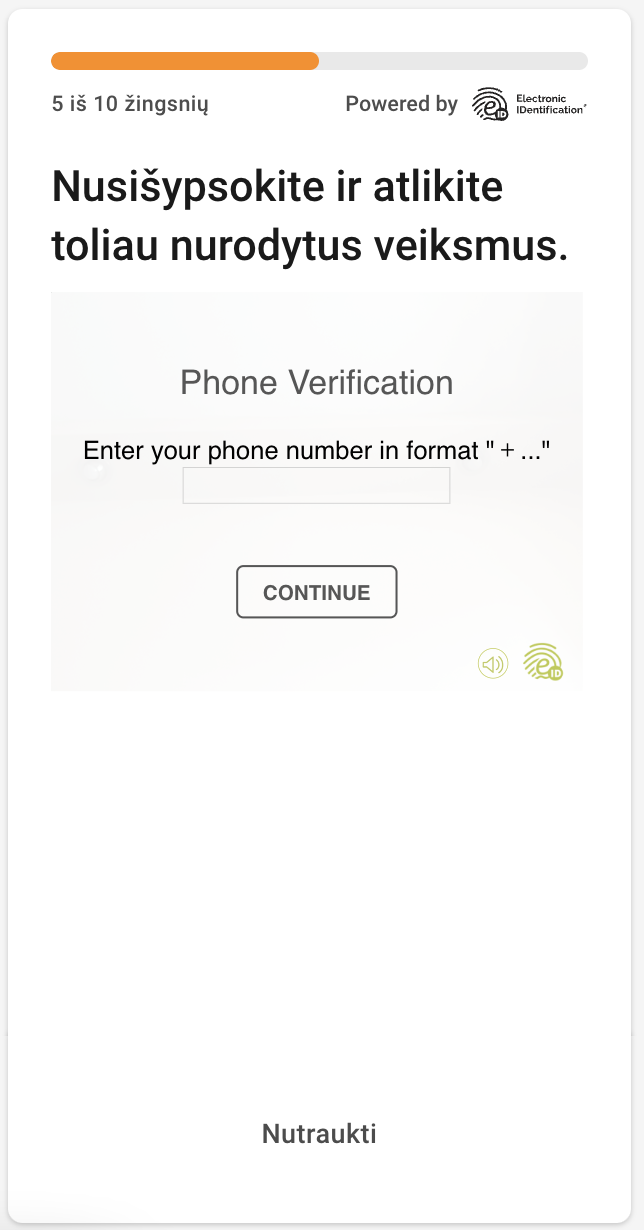The width and height of the screenshot is (644, 1230).
Task: Cancel verification with Nutraukti
Action: pos(319,1133)
